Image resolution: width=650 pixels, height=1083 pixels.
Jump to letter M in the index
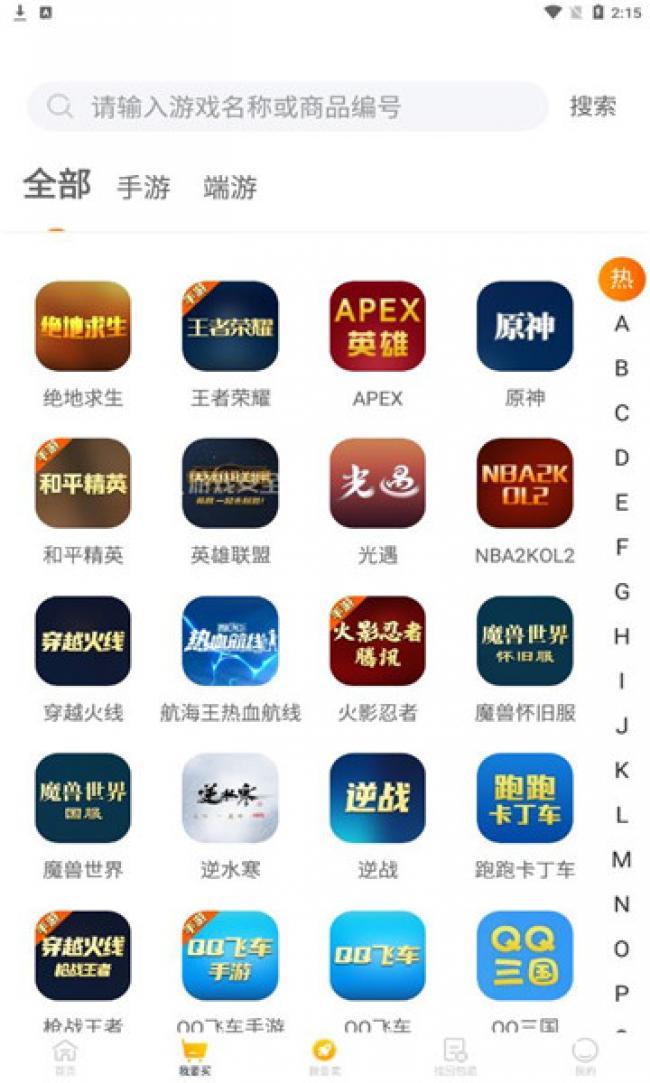pos(622,860)
